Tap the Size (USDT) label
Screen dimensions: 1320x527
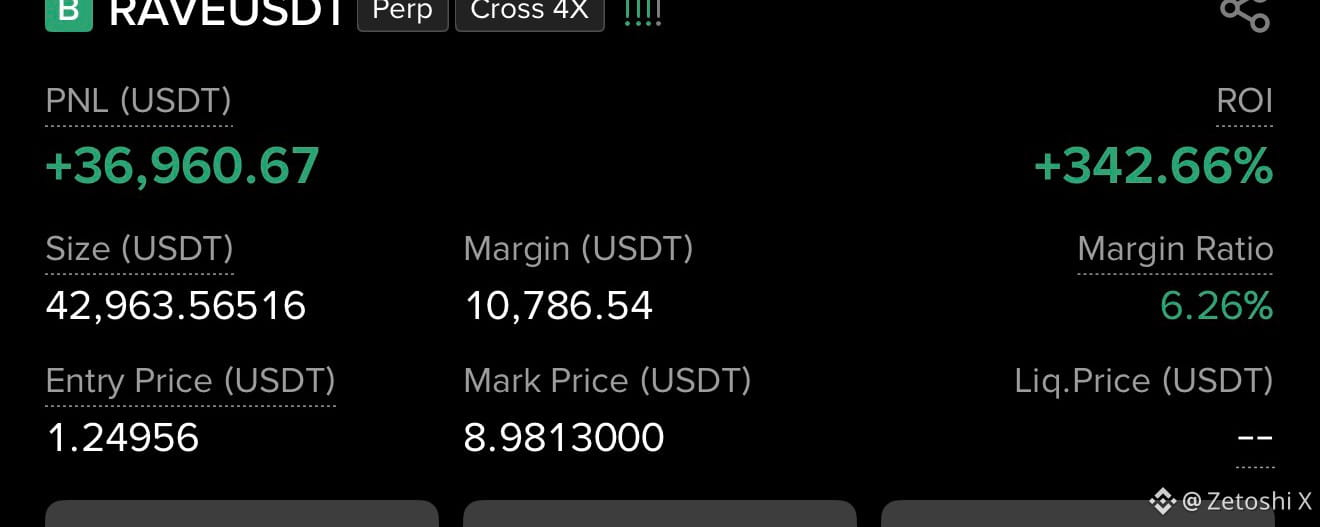tap(140, 248)
